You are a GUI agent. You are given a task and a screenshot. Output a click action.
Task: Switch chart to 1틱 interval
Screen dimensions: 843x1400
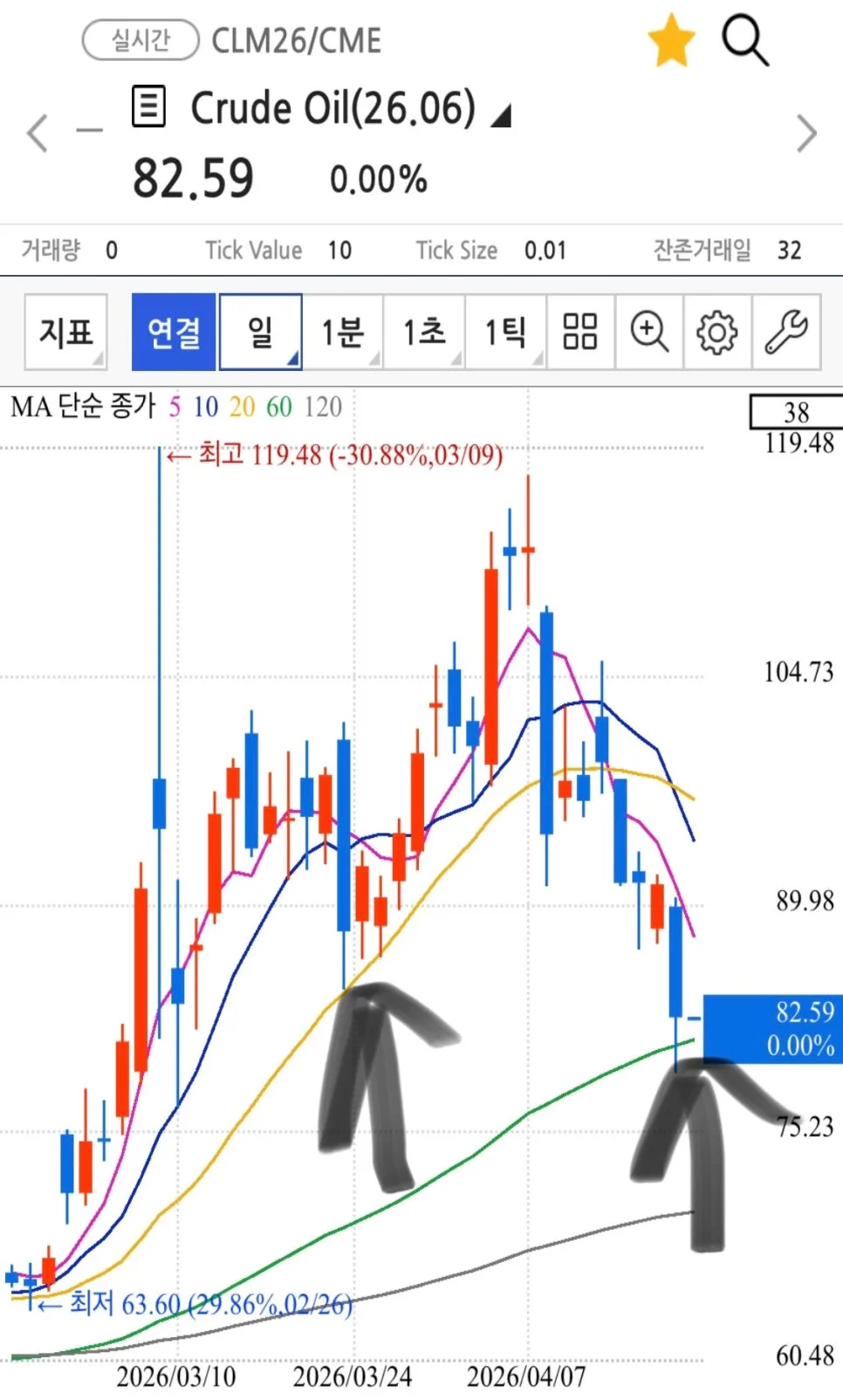(505, 332)
